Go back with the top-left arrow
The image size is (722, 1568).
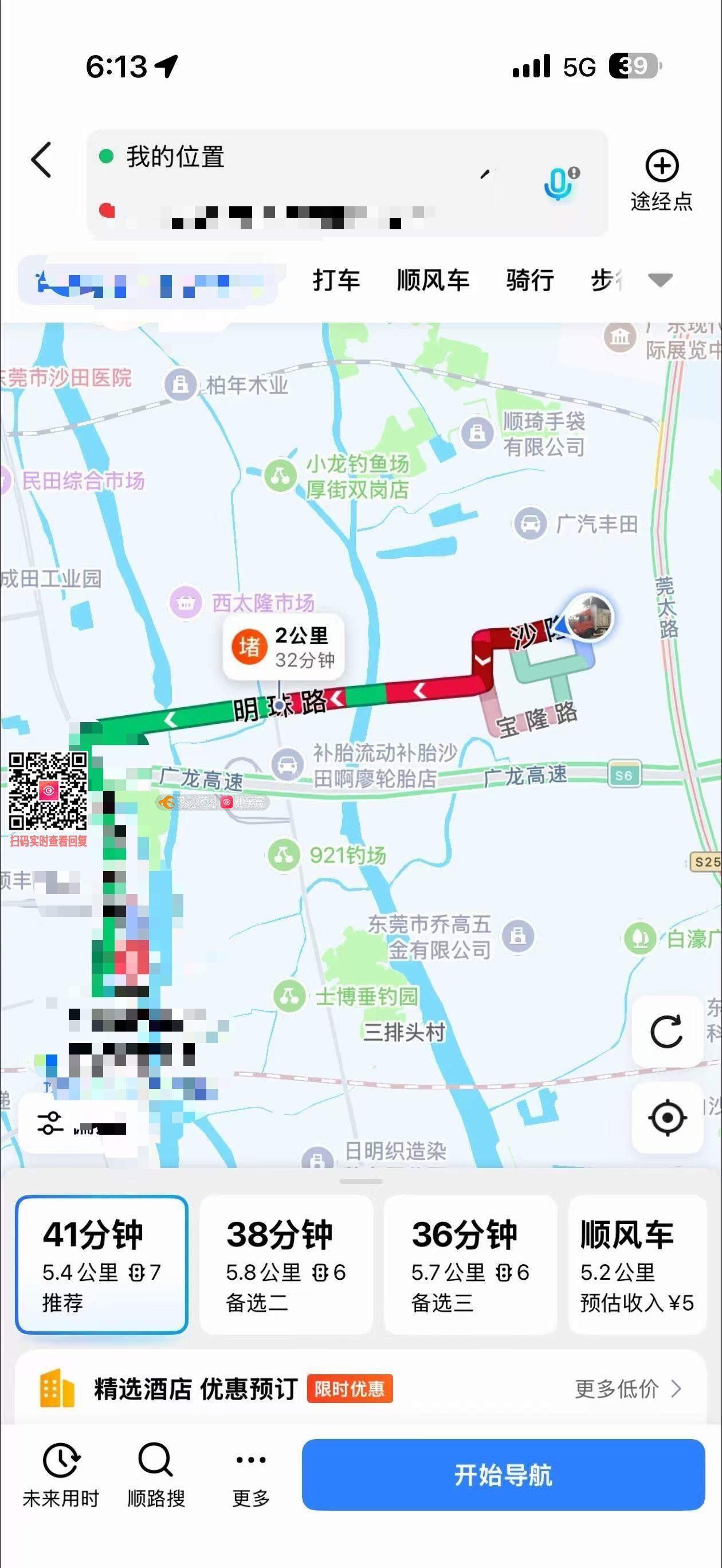[41, 160]
